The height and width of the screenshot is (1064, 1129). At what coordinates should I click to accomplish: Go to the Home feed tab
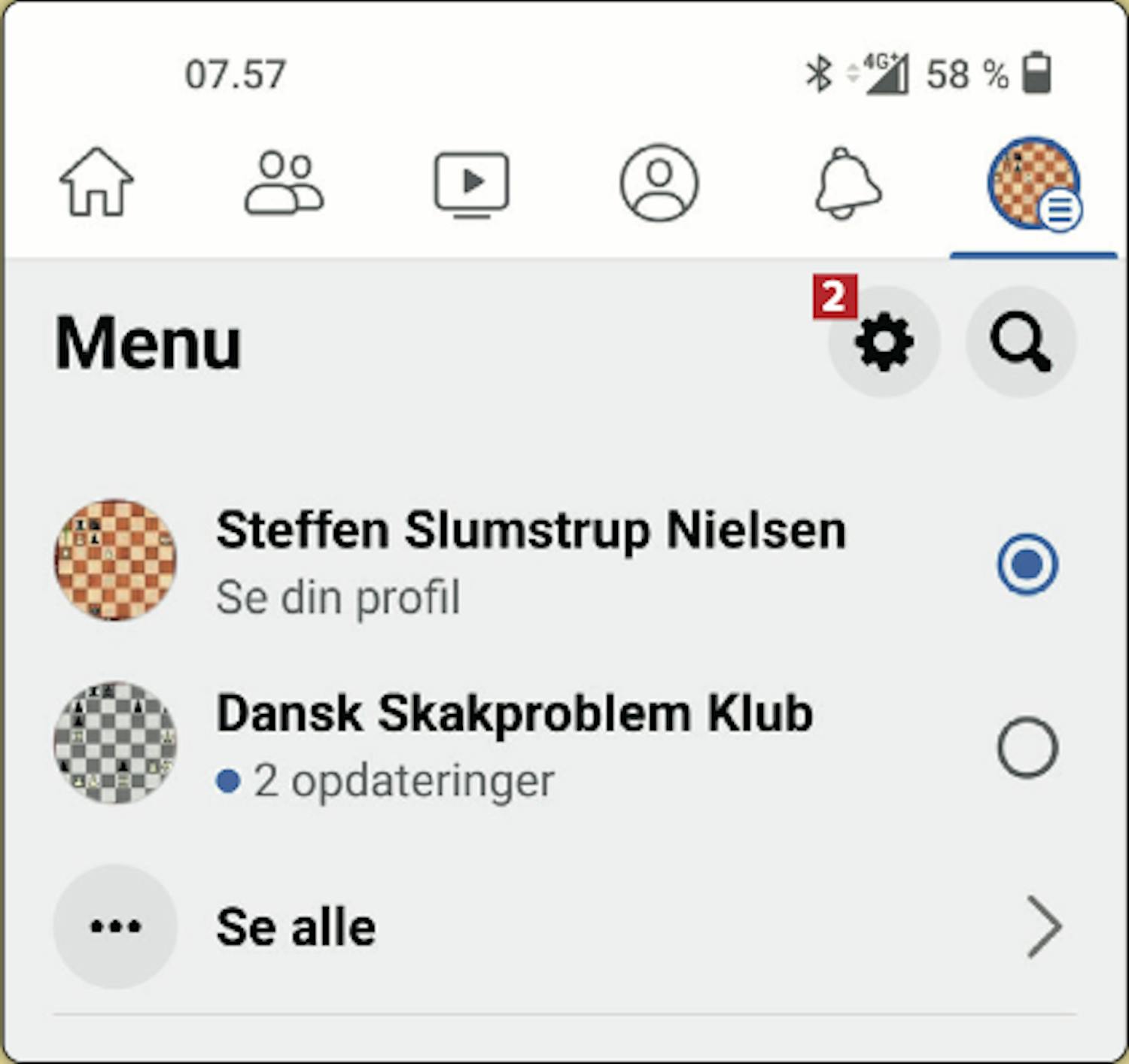[96, 182]
